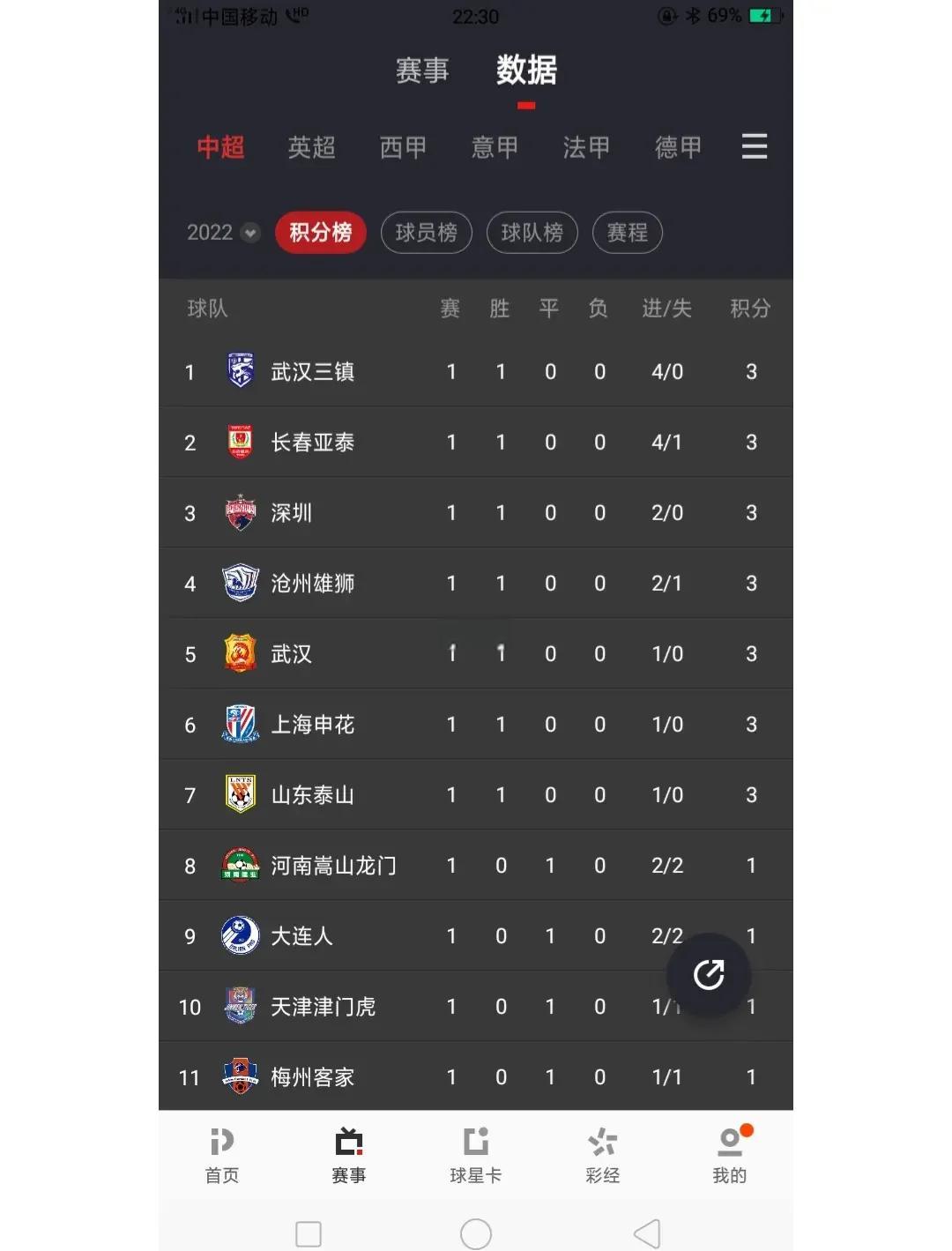The height and width of the screenshot is (1251, 952).
Task: Show the 德甲 league tab
Action: pos(678,147)
